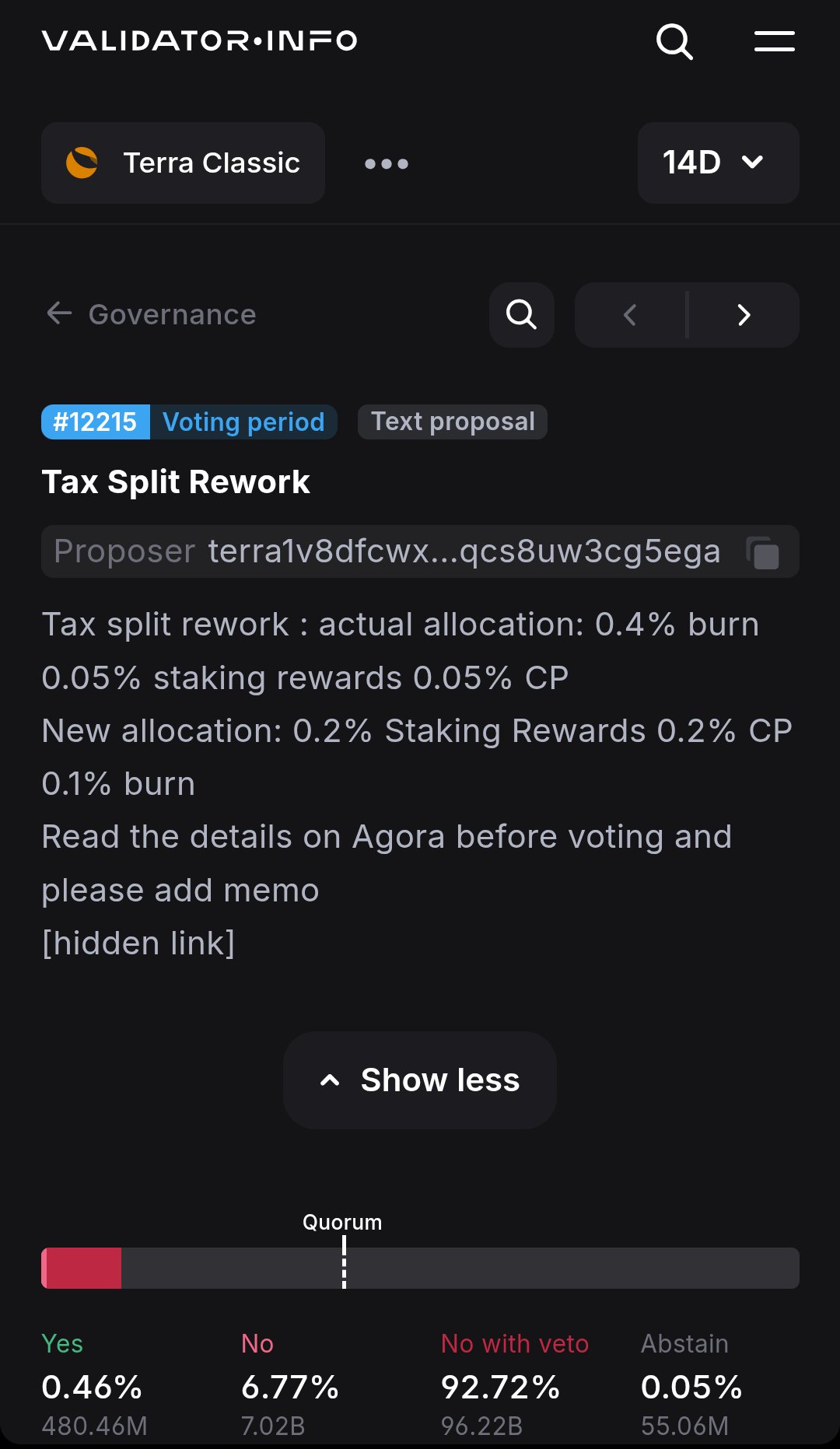The height and width of the screenshot is (1449, 840).
Task: Copy the proposer address
Action: pos(763,553)
